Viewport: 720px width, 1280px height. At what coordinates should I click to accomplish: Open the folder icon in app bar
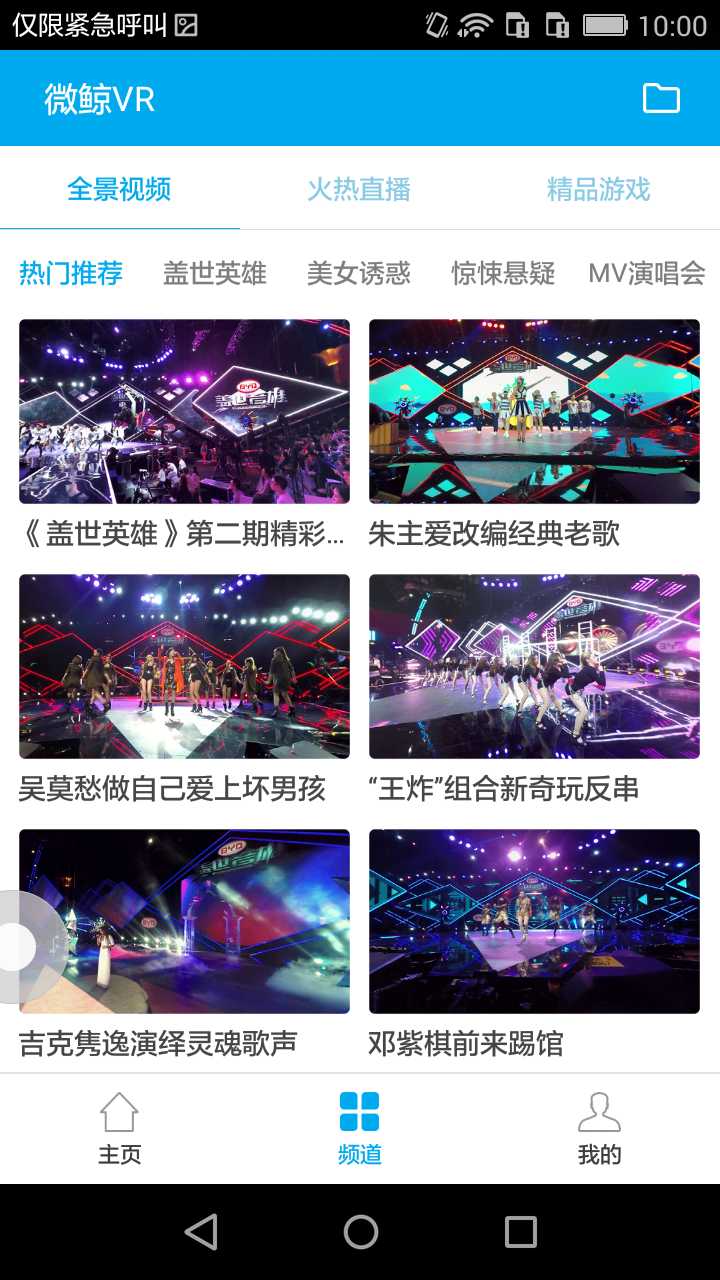click(x=661, y=98)
